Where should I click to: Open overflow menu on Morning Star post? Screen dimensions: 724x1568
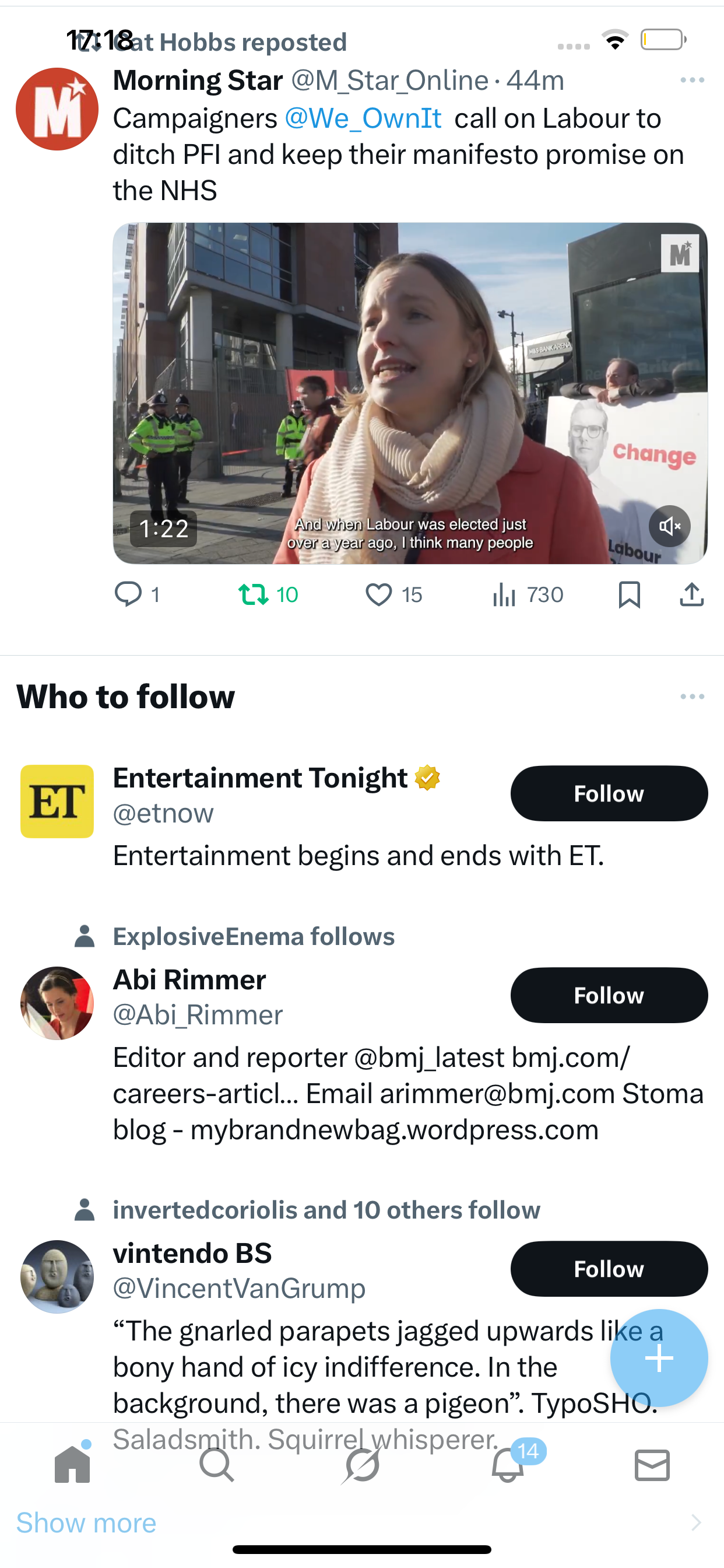[692, 80]
